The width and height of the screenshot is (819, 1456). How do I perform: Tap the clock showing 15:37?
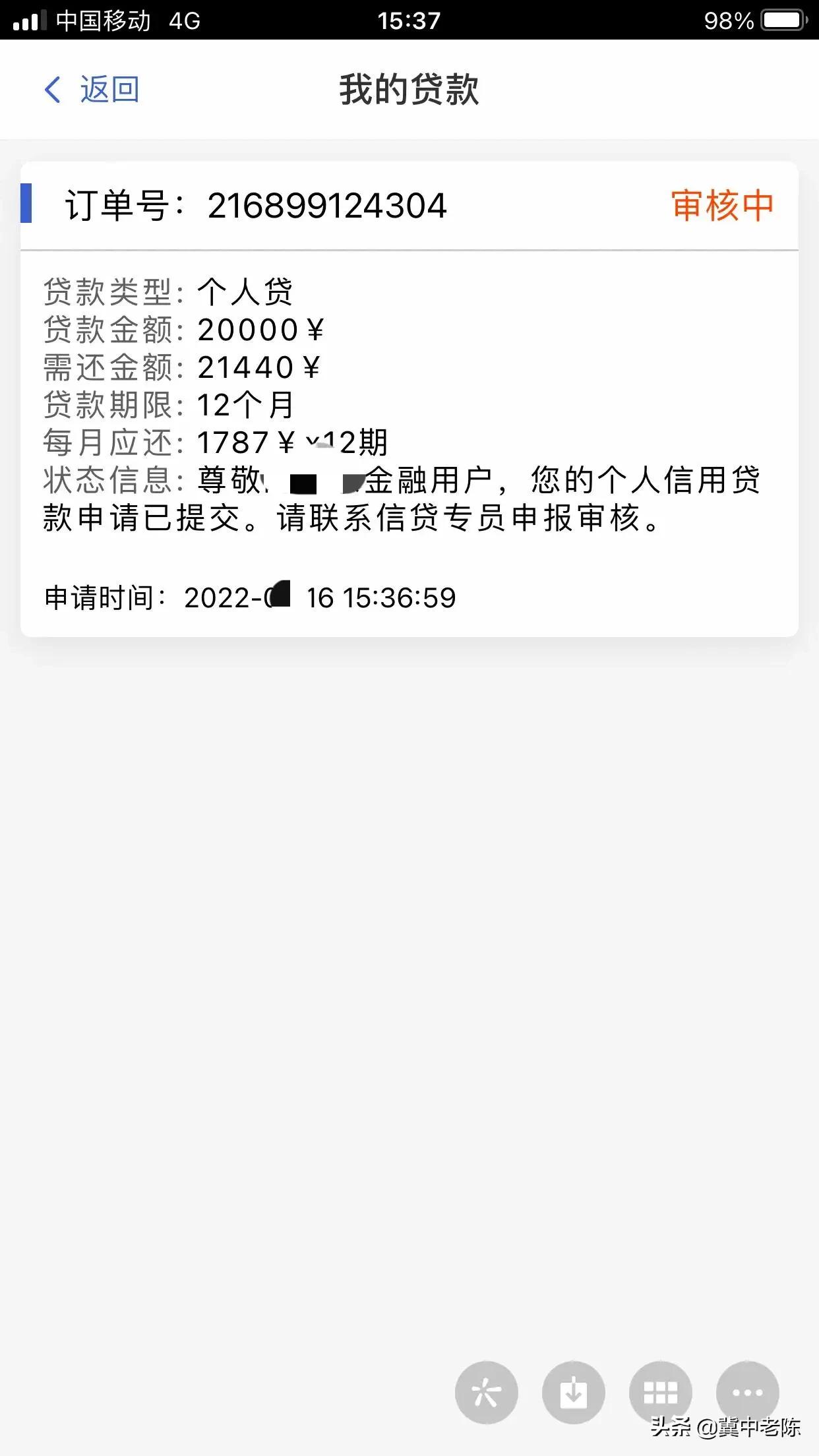409,20
